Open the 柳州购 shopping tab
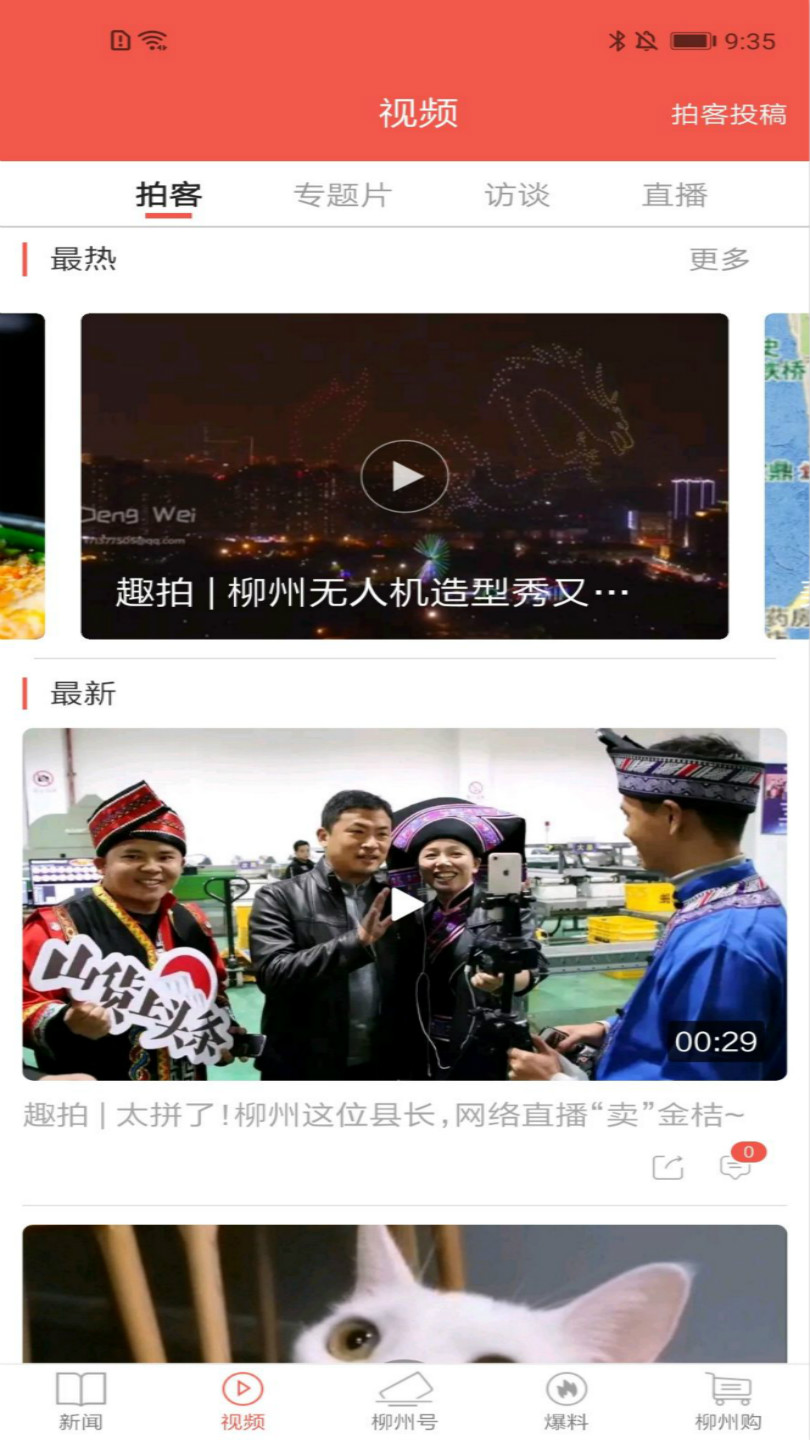The width and height of the screenshot is (810, 1440). (729, 1402)
